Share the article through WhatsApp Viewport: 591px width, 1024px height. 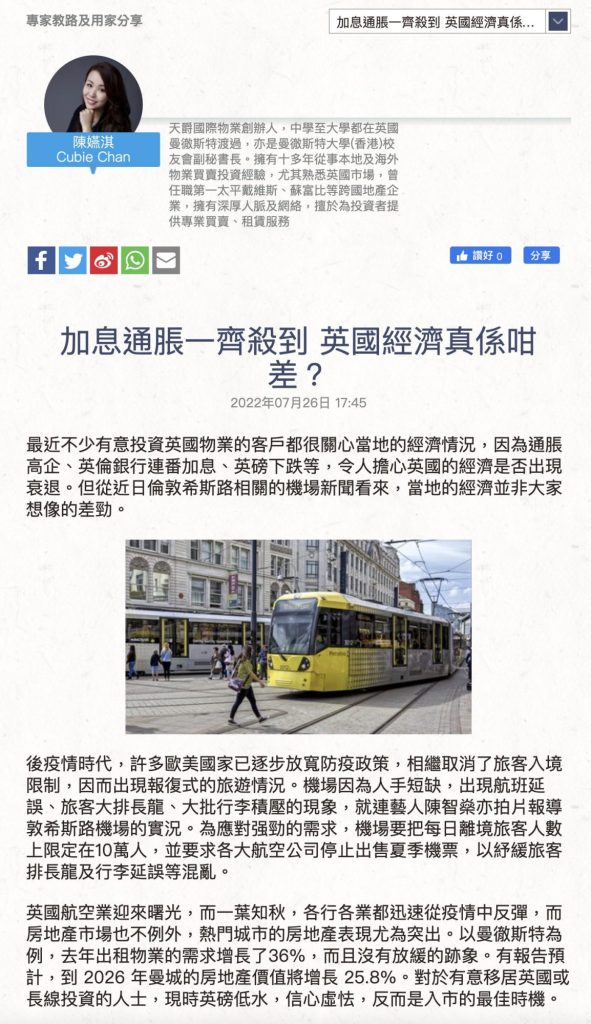[x=135, y=260]
